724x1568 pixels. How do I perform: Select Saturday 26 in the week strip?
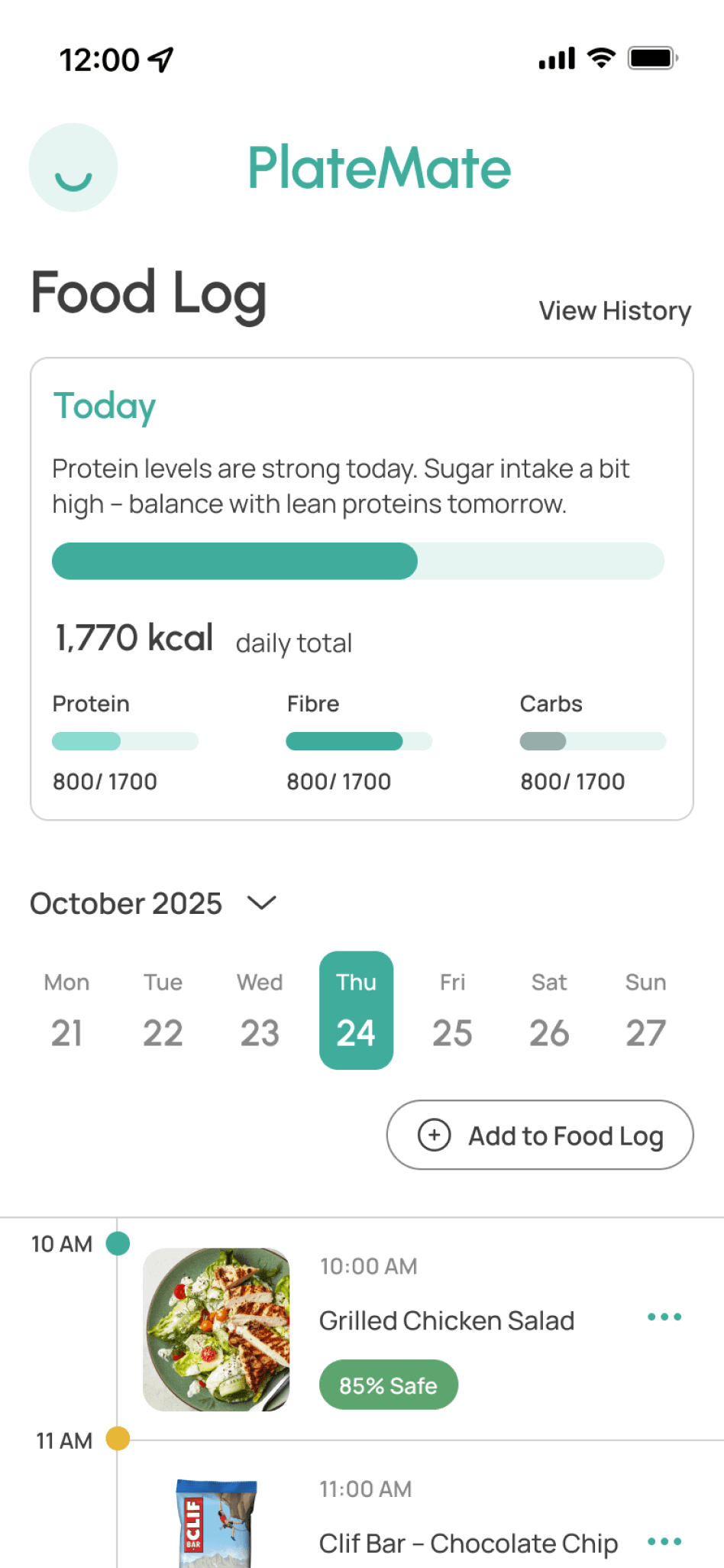point(549,1011)
